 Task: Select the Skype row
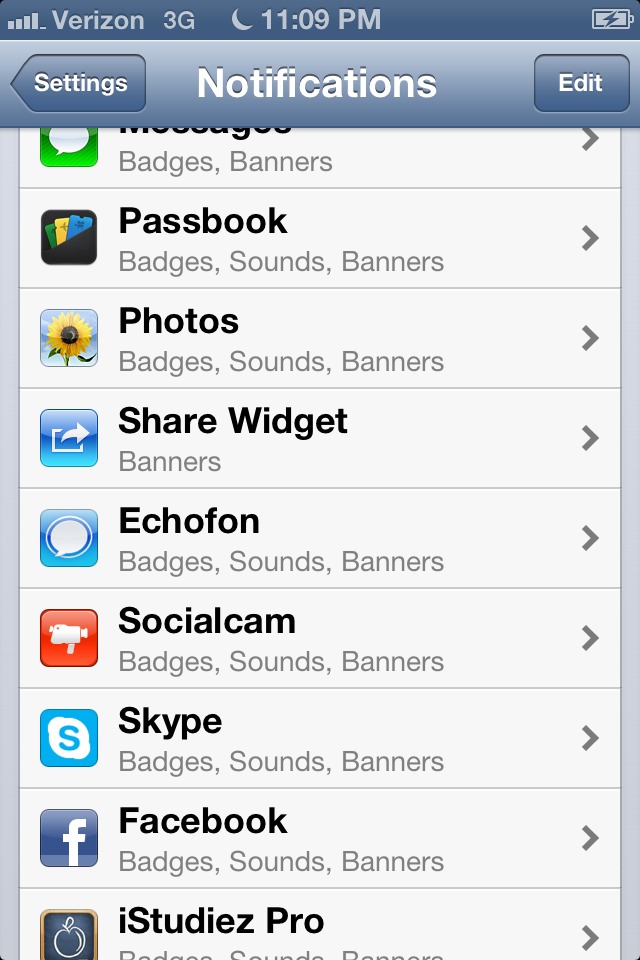pos(320,738)
